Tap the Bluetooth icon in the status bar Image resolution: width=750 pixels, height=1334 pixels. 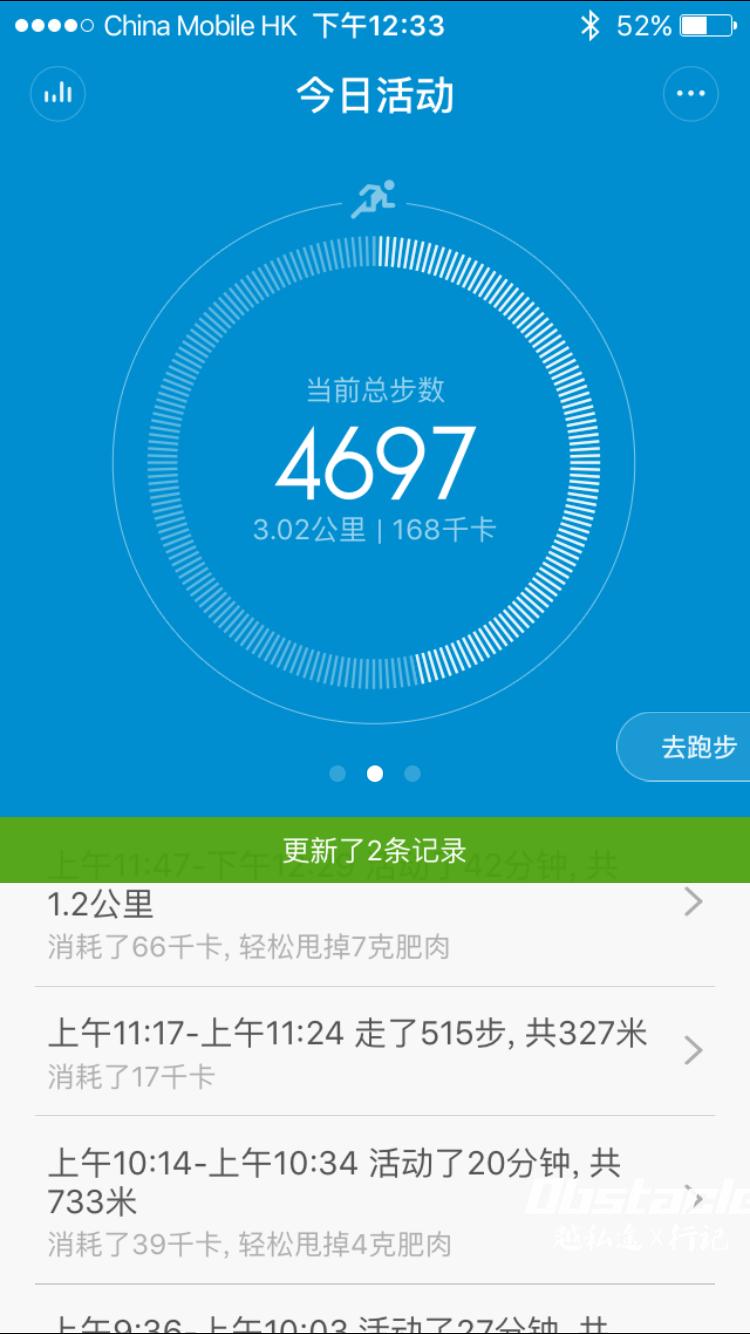pos(590,26)
